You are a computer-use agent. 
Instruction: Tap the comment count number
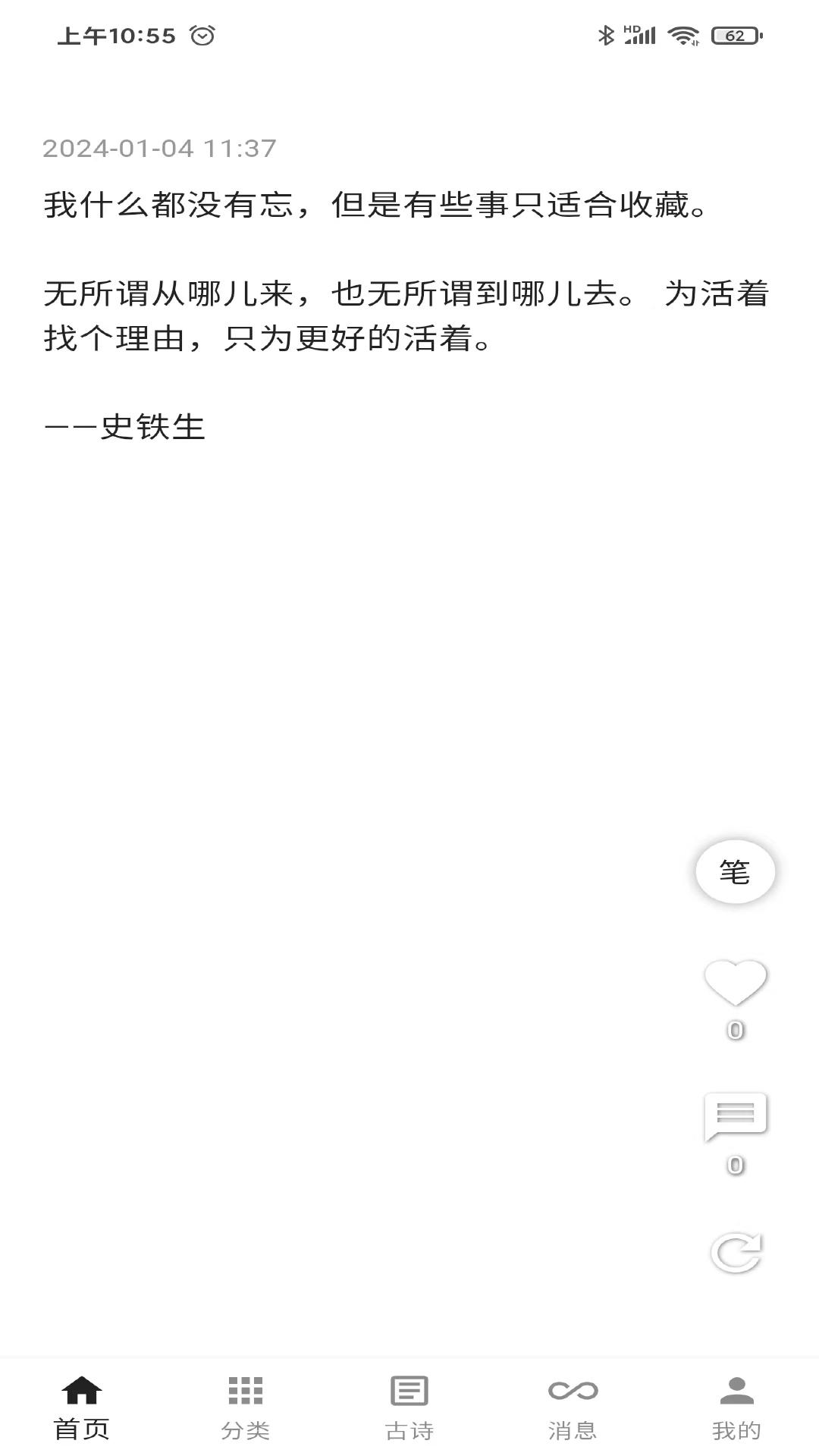(734, 1163)
